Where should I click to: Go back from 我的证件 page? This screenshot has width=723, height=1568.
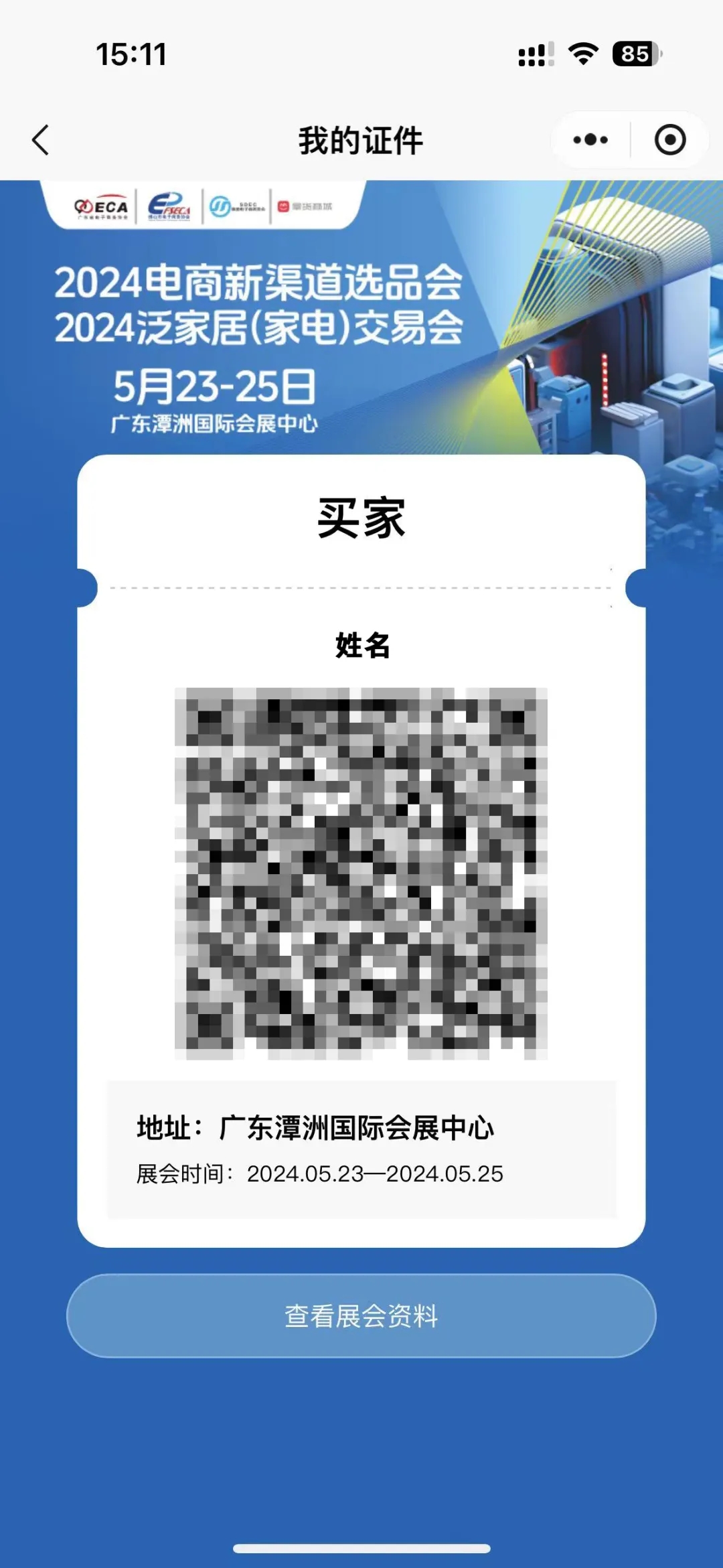[x=41, y=140]
